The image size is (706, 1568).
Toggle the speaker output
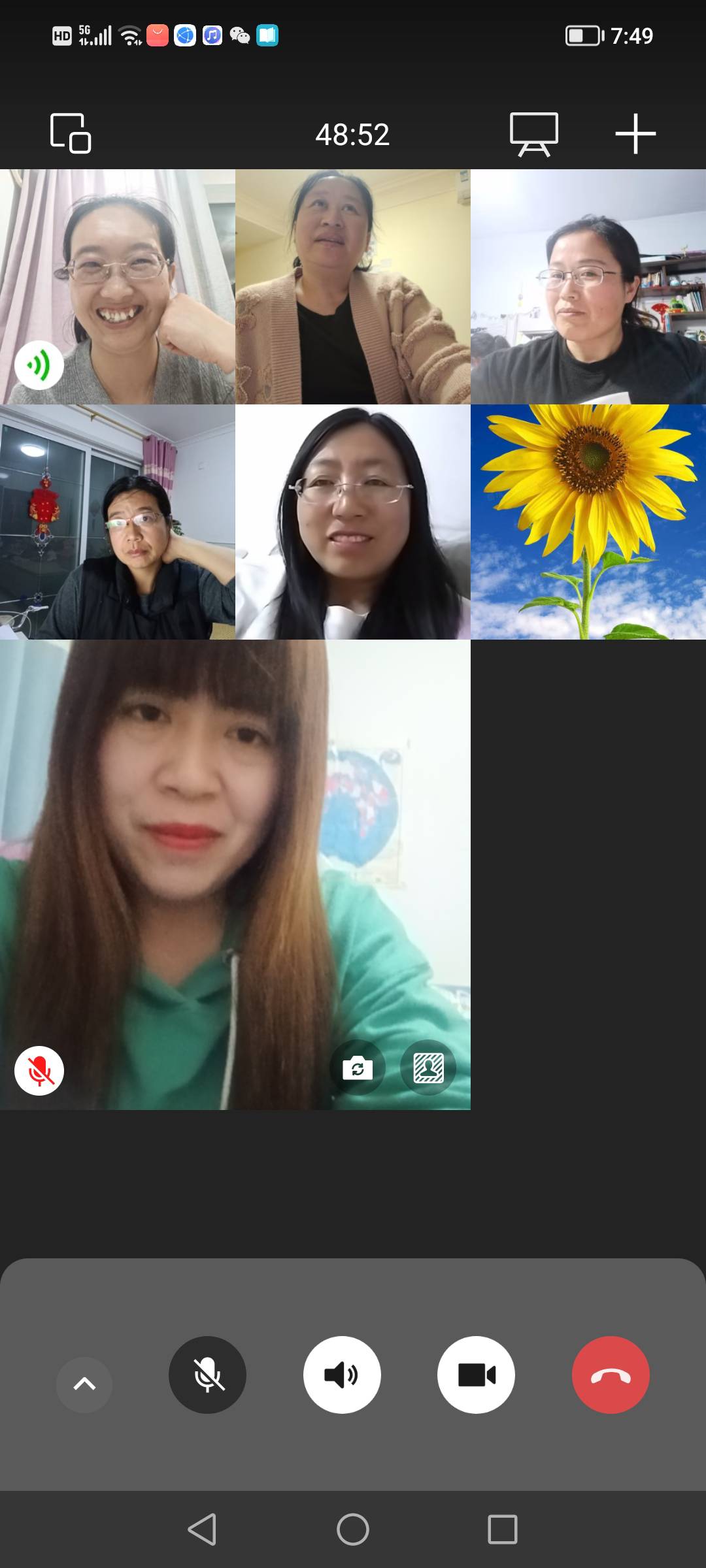[342, 1375]
